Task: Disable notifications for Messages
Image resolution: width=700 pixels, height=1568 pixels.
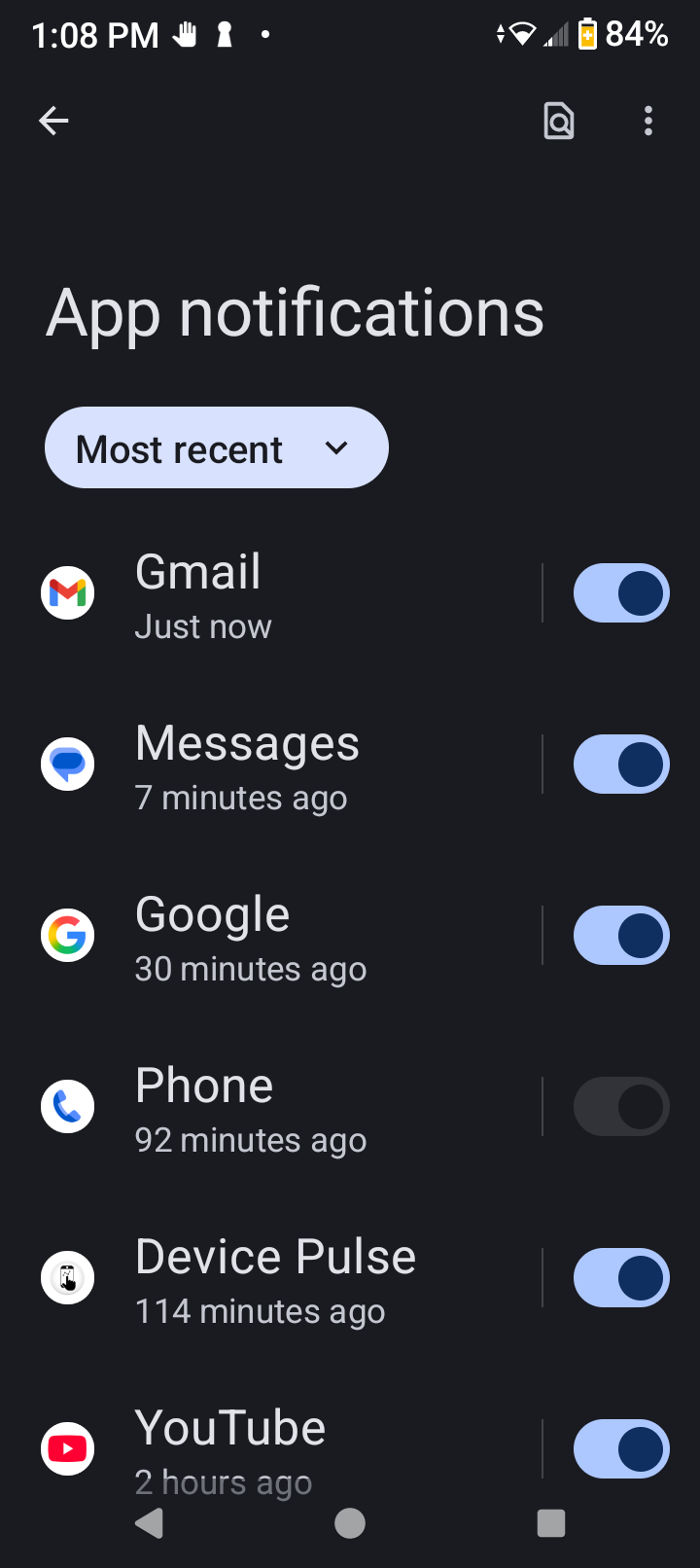Action: coord(620,765)
